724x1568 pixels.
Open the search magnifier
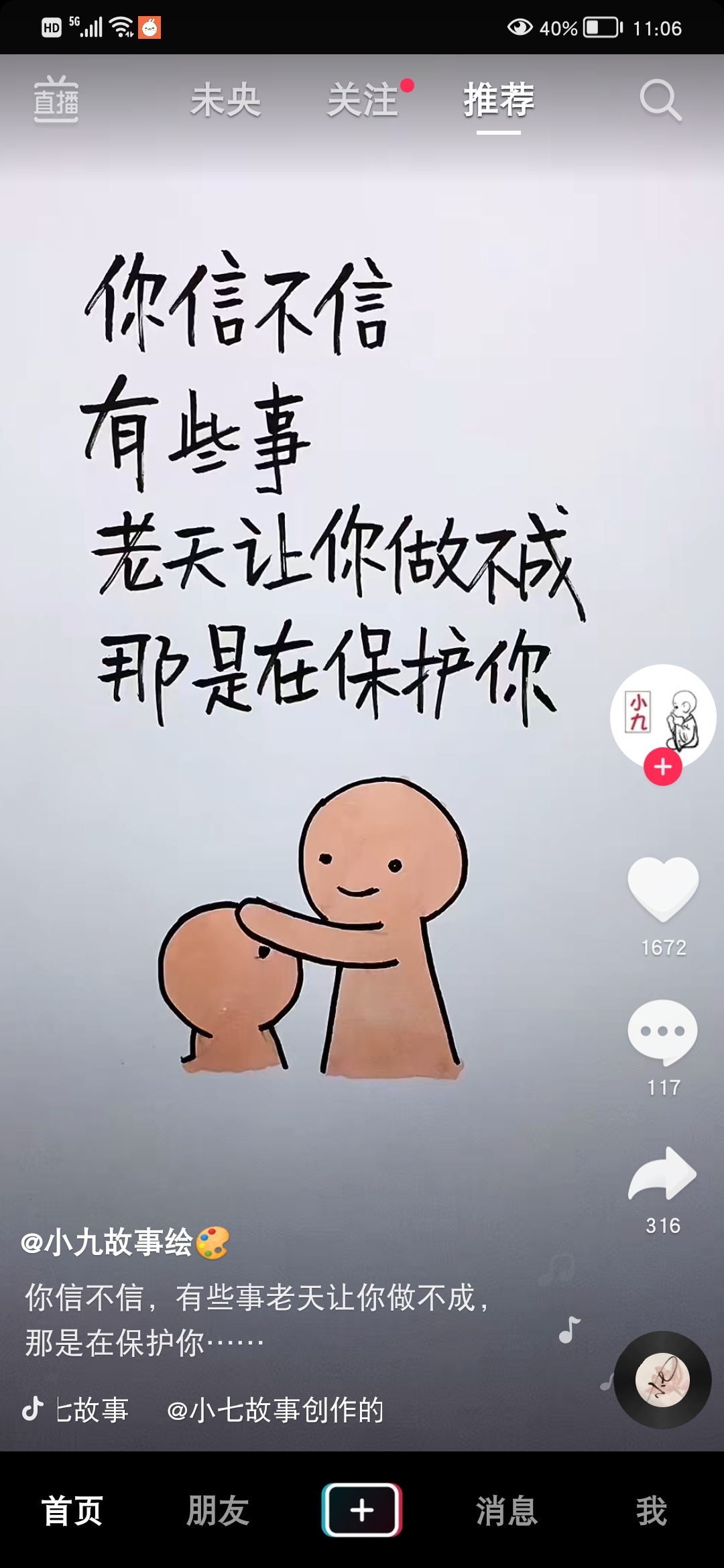[660, 101]
